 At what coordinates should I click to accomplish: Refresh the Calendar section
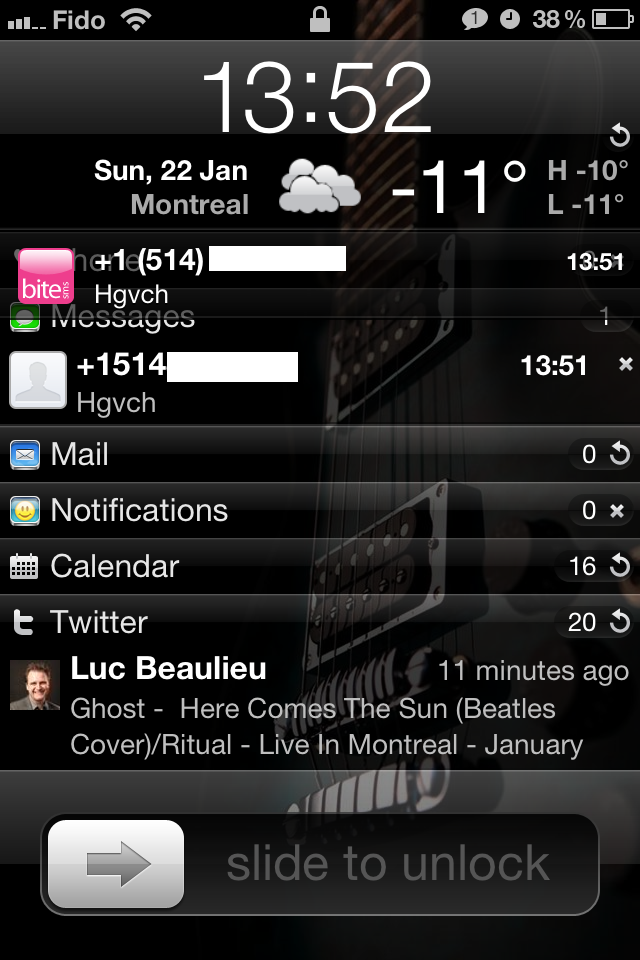click(x=620, y=567)
